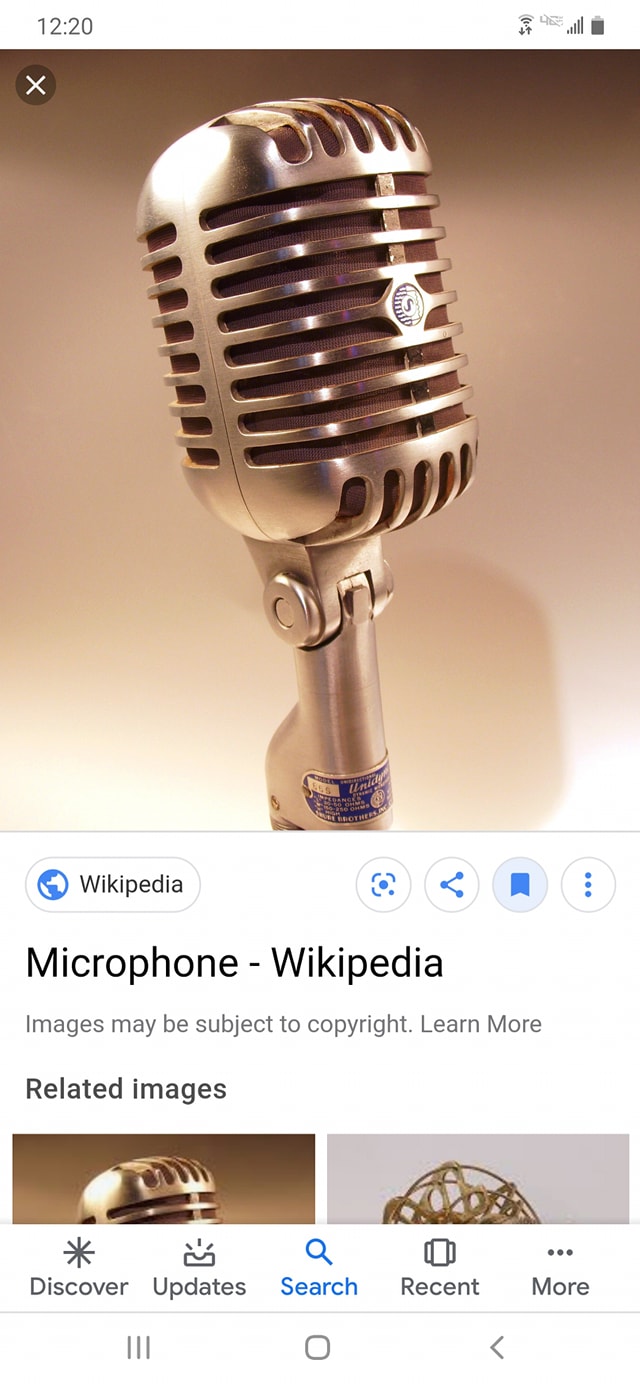This screenshot has width=640, height=1386.
Task: Go back using the system back button
Action: tap(497, 1348)
